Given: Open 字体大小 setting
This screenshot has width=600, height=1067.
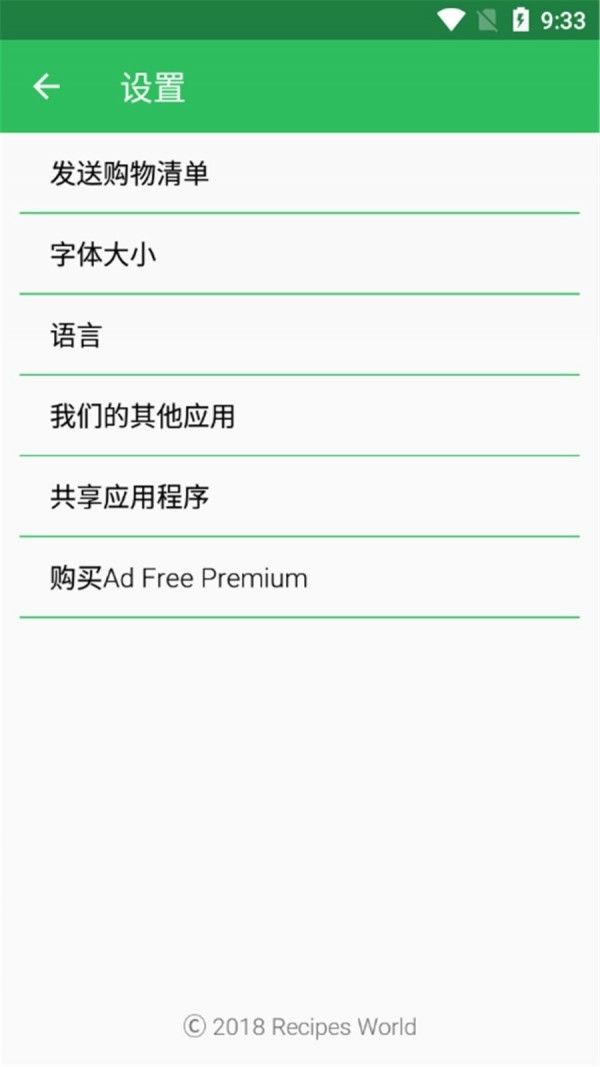Looking at the screenshot, I should [x=104, y=255].
